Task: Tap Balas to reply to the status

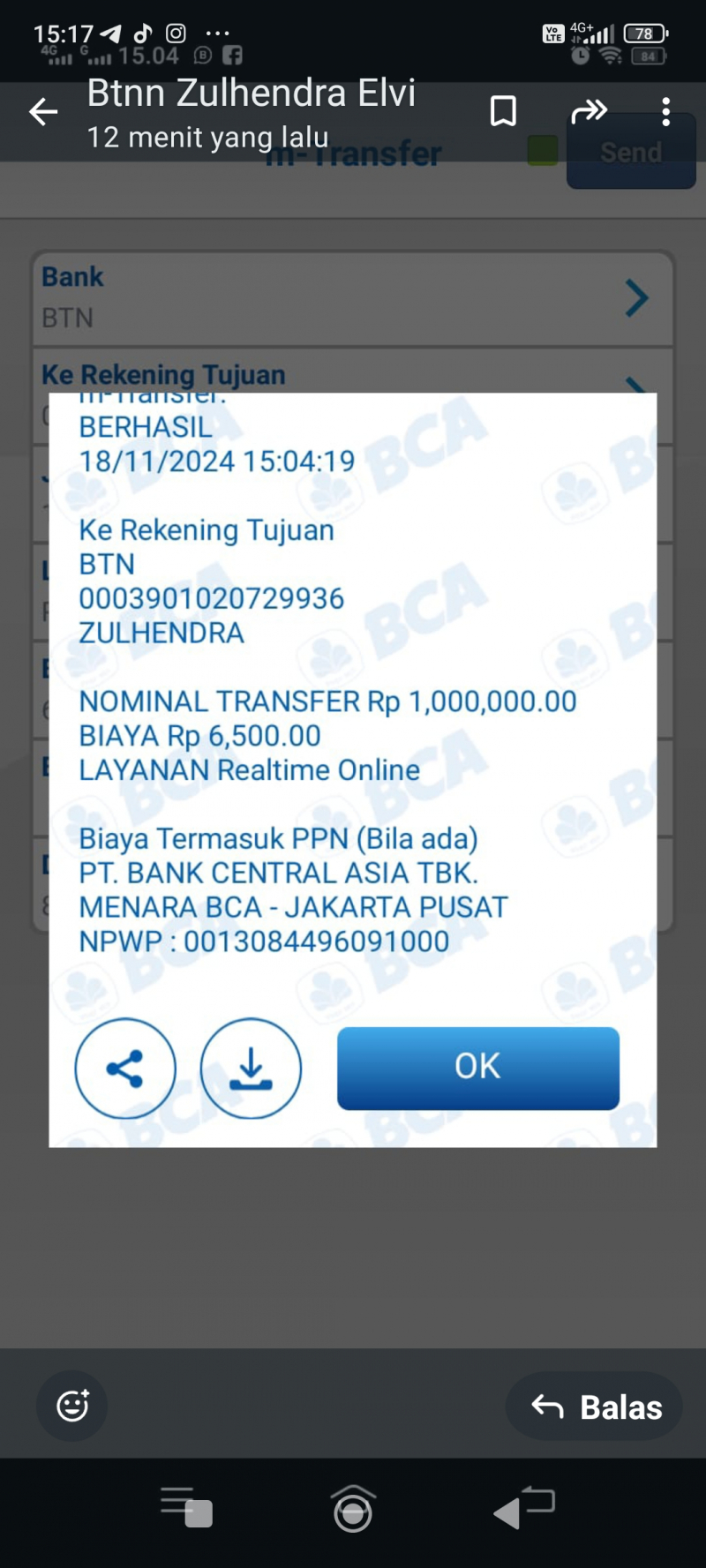Action: (x=596, y=1407)
